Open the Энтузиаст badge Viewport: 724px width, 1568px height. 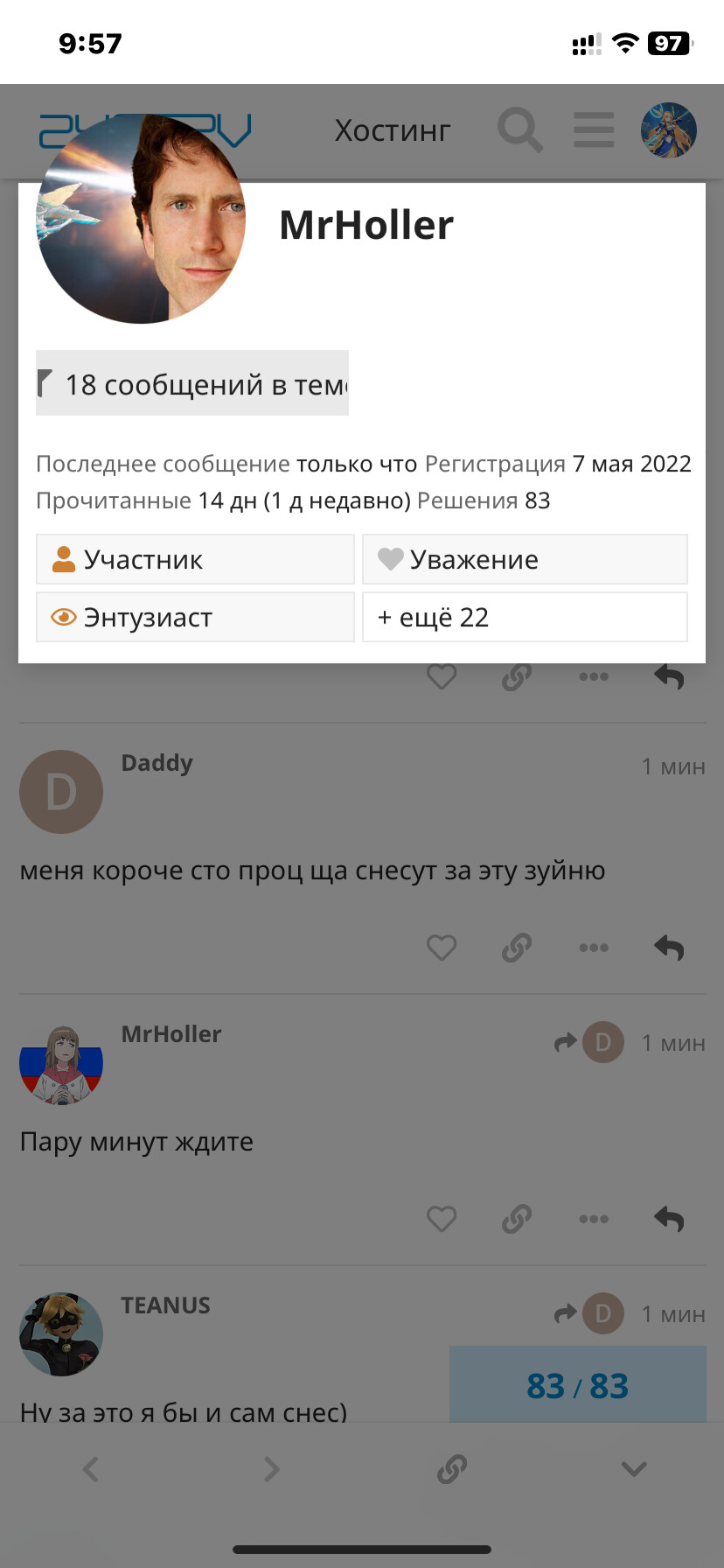[x=195, y=617]
